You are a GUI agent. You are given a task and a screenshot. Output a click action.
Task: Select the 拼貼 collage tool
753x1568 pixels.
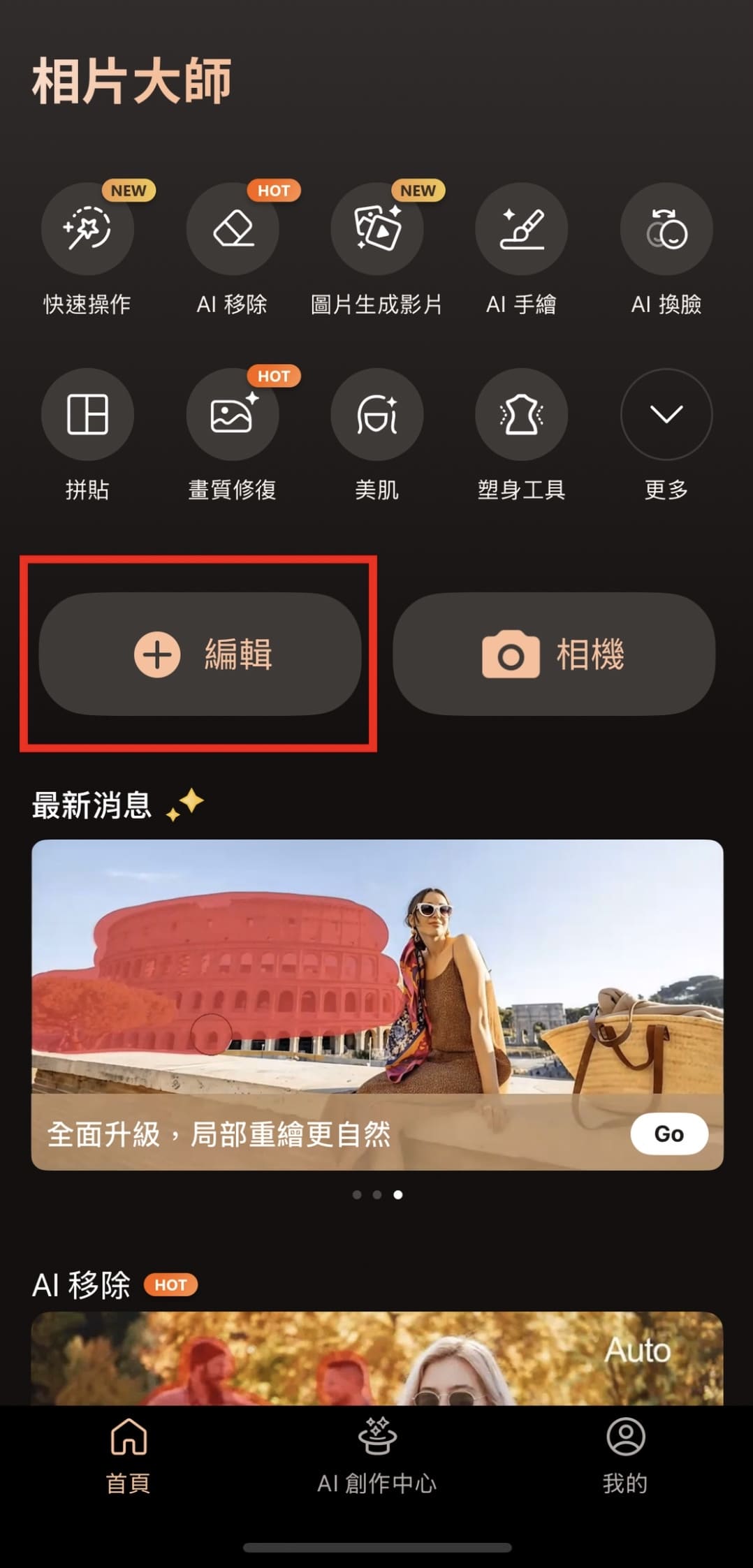point(88,414)
